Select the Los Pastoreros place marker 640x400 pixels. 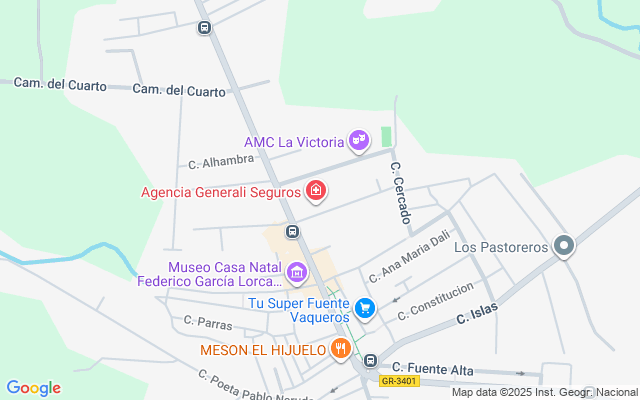(x=565, y=244)
